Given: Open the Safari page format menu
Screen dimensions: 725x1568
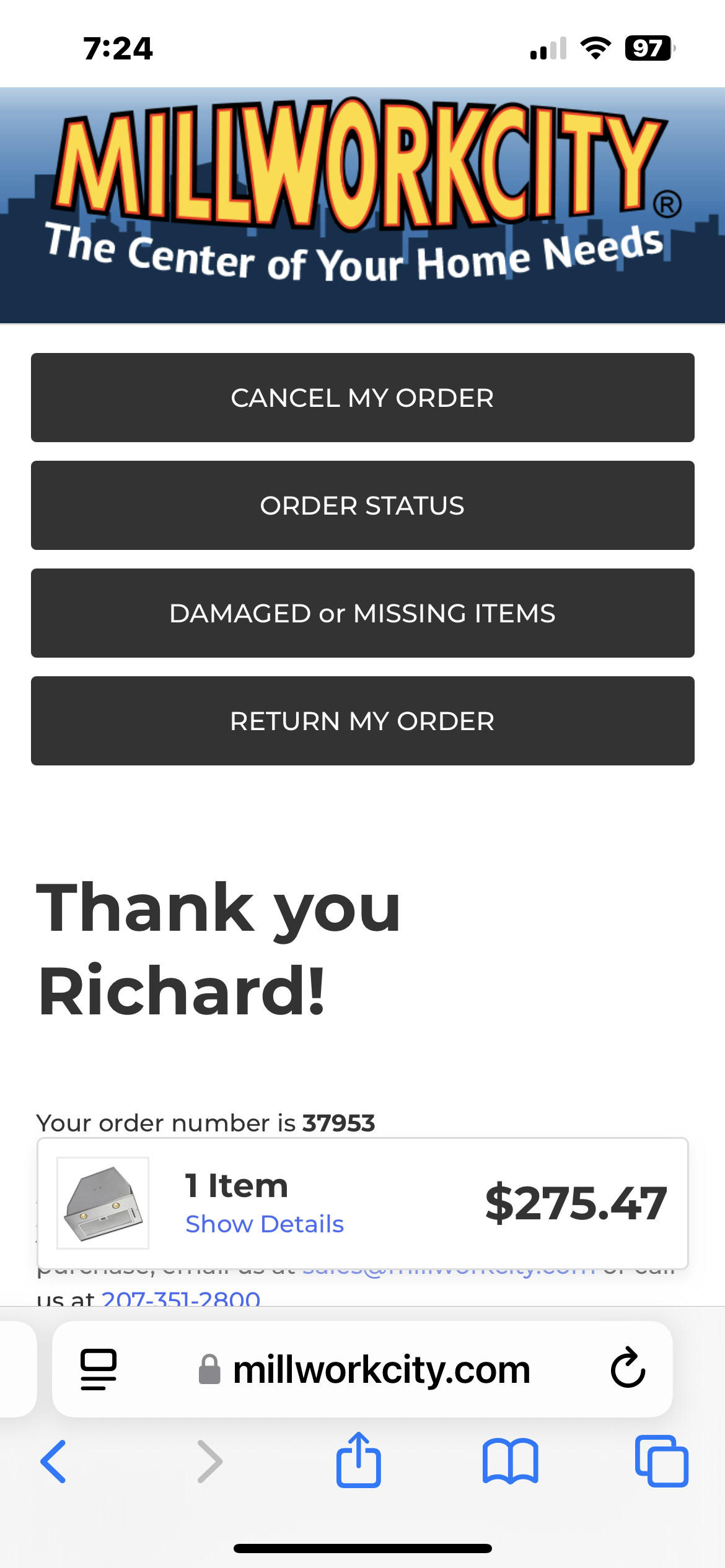Looking at the screenshot, I should click(x=99, y=1369).
